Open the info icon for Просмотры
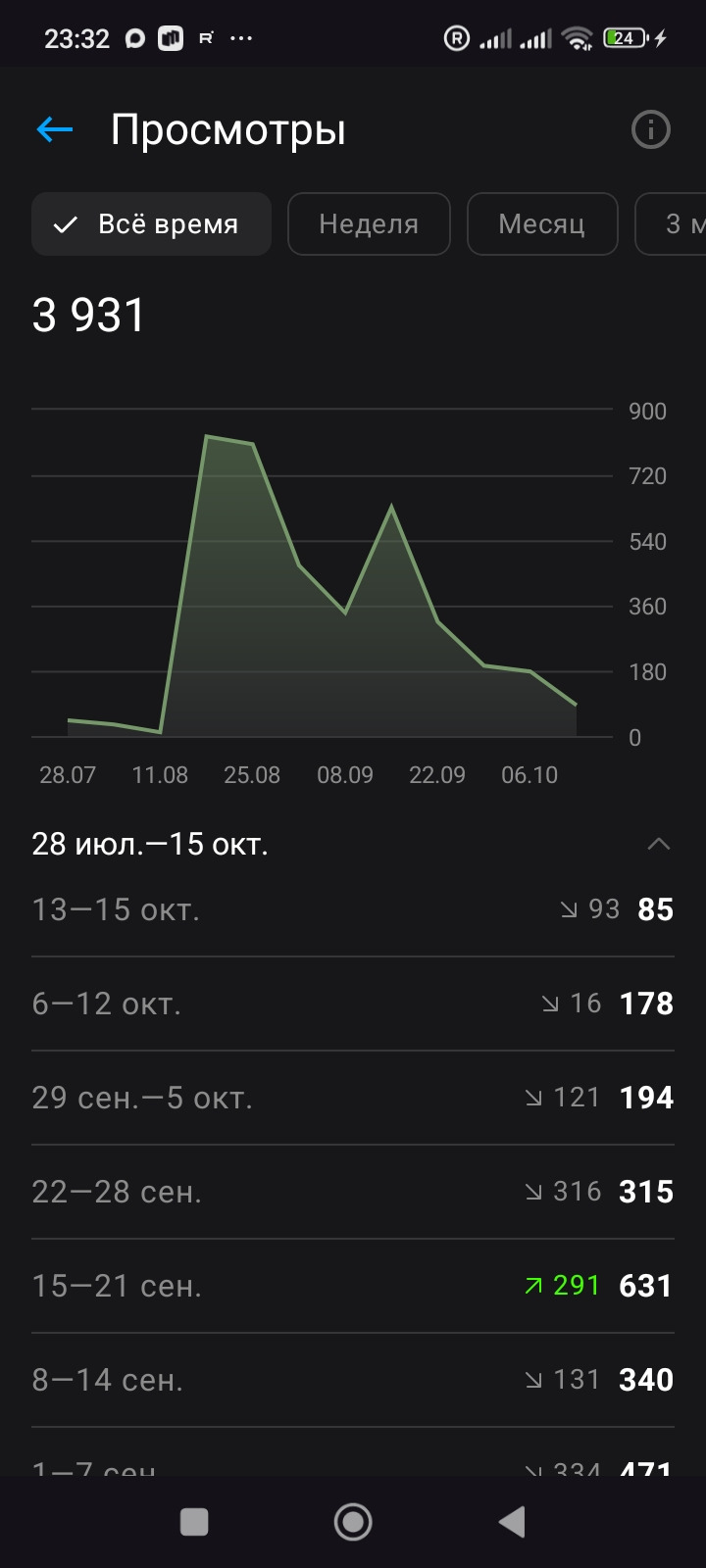 click(x=650, y=129)
